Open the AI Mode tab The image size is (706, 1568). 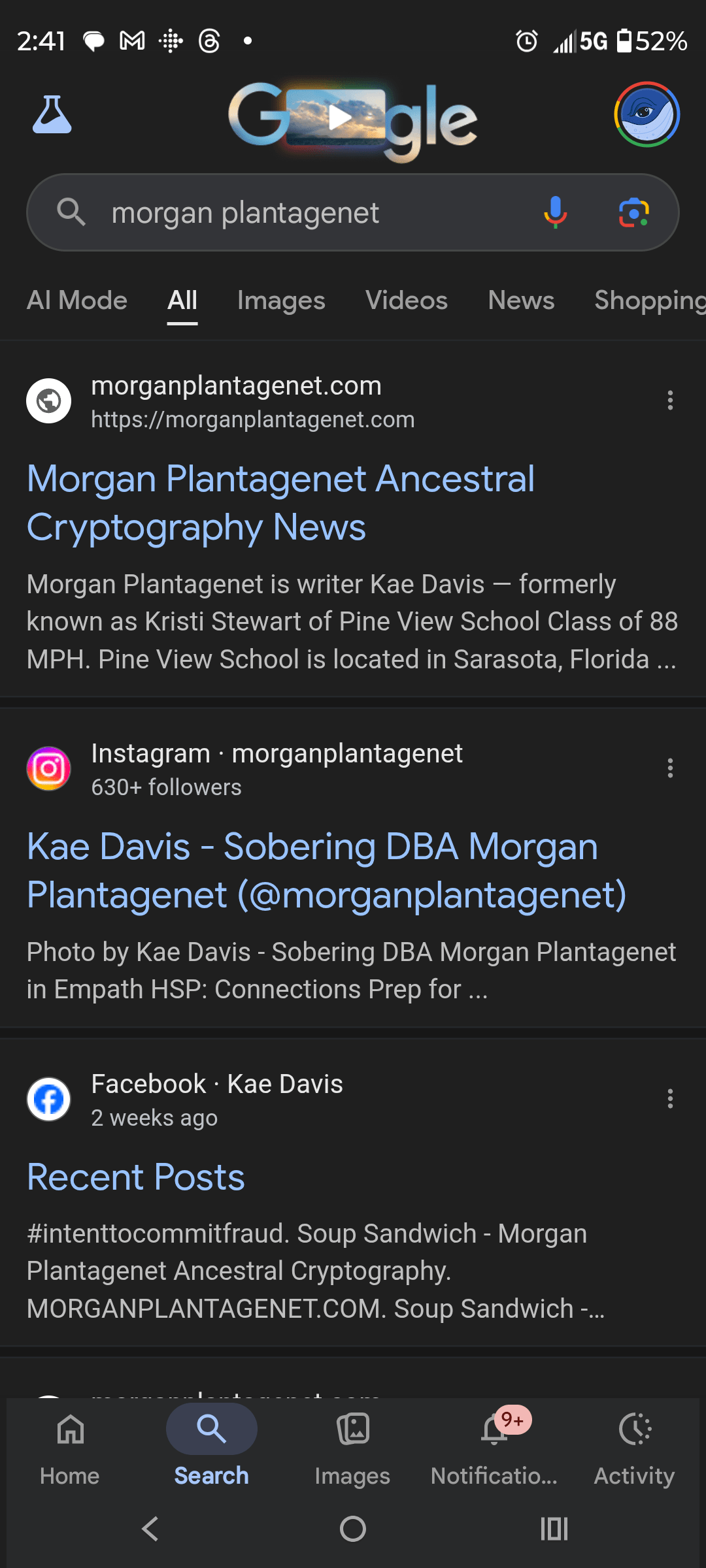pyautogui.click(x=77, y=300)
